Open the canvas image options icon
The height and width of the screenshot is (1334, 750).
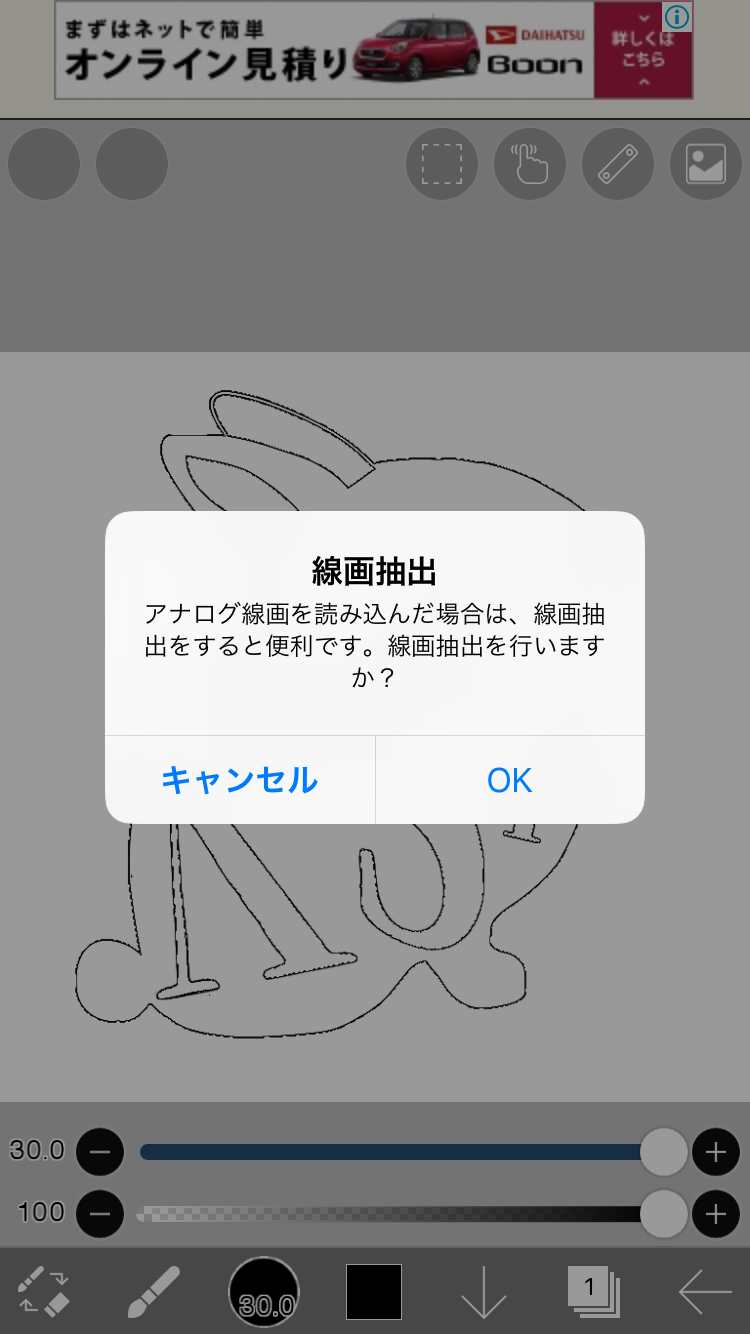coord(705,165)
